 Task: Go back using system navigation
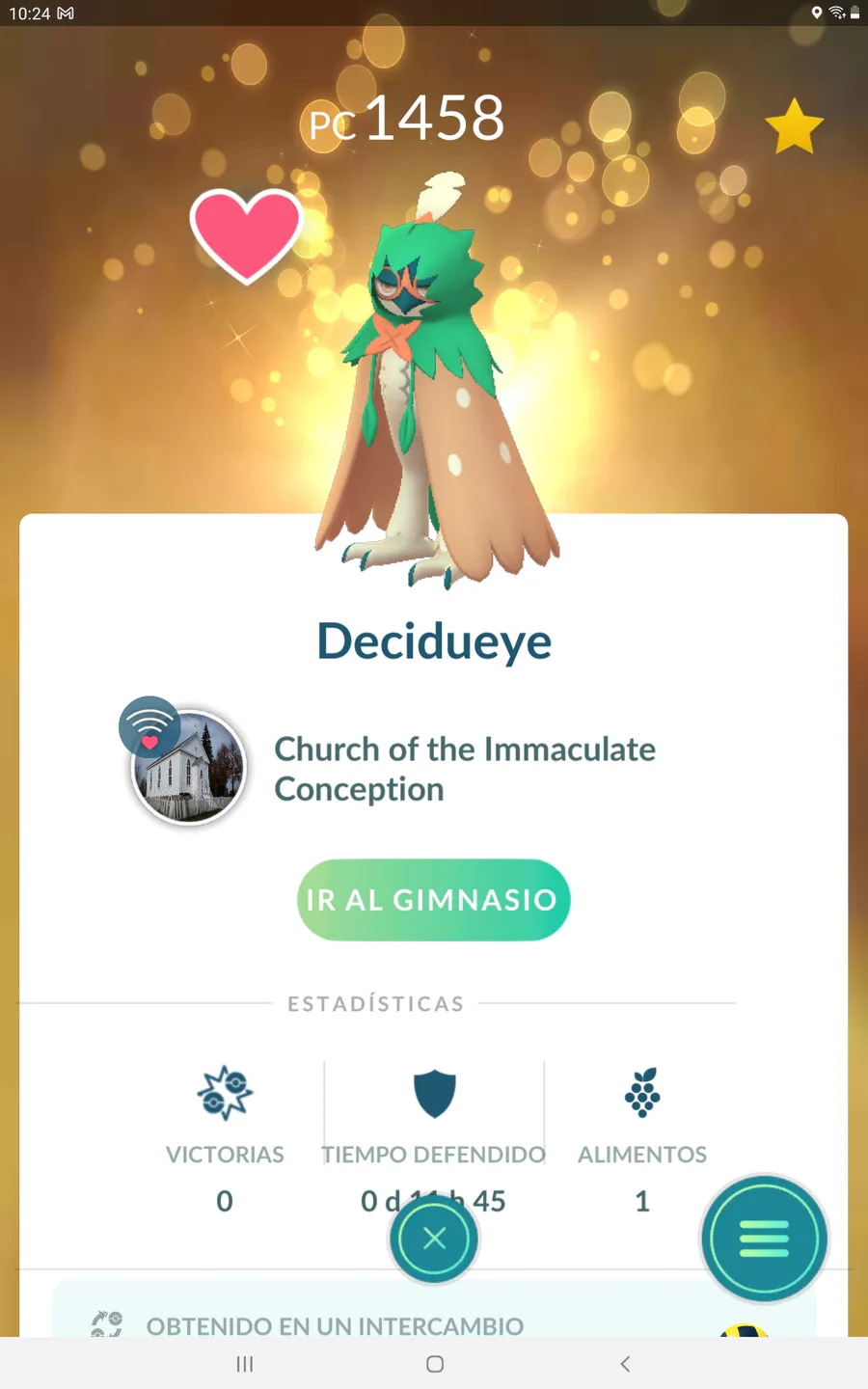[625, 1363]
